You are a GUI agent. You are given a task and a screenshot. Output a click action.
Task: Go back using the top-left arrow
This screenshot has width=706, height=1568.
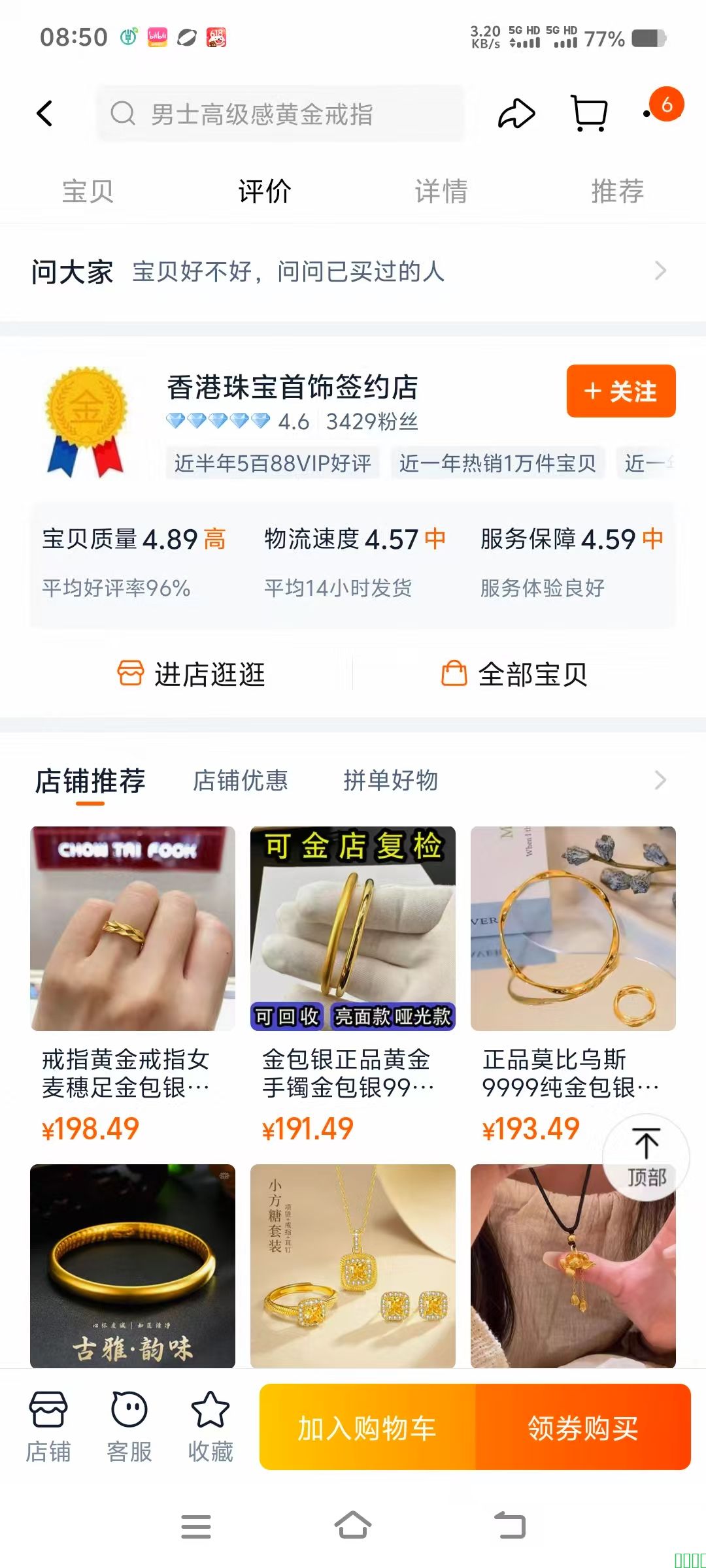[44, 114]
